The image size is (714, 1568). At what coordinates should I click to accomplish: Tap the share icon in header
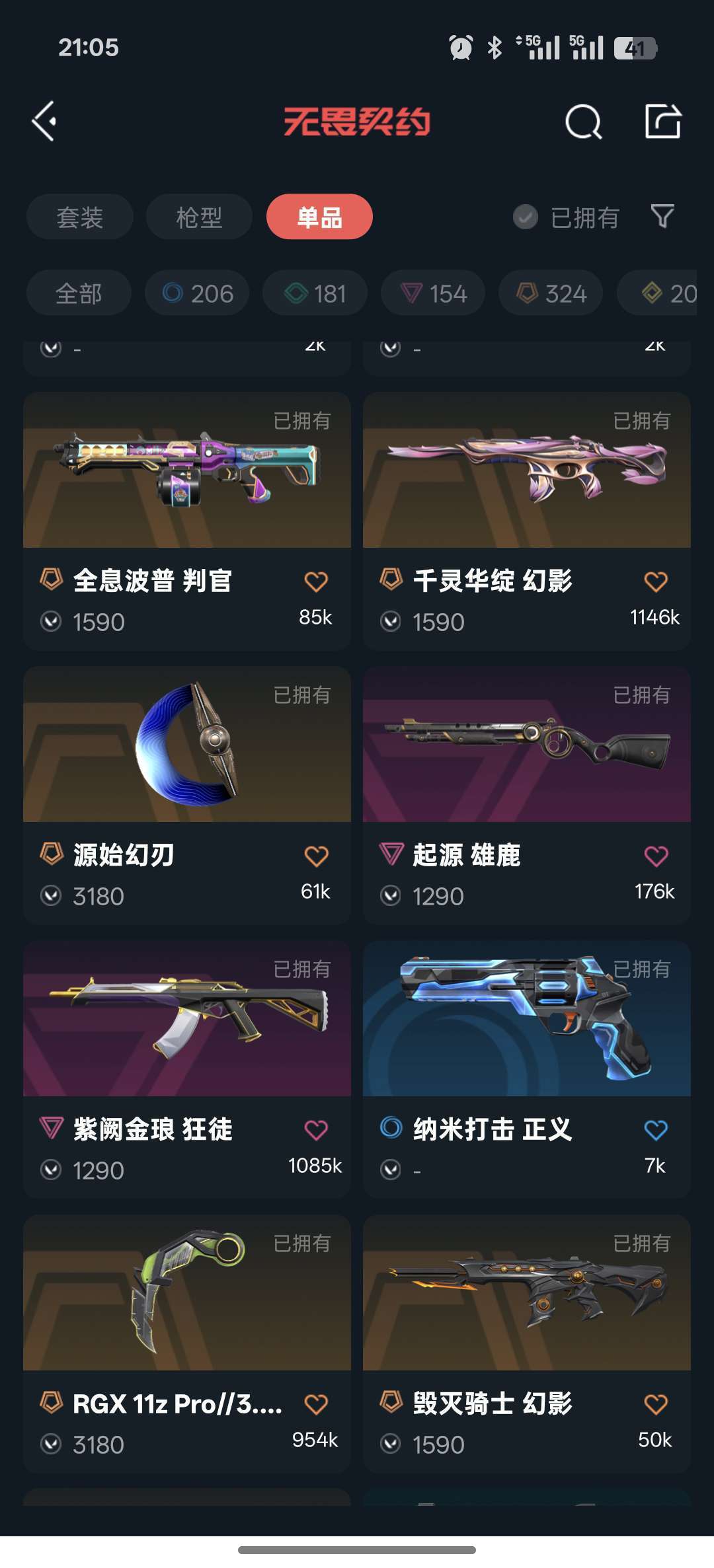(663, 121)
